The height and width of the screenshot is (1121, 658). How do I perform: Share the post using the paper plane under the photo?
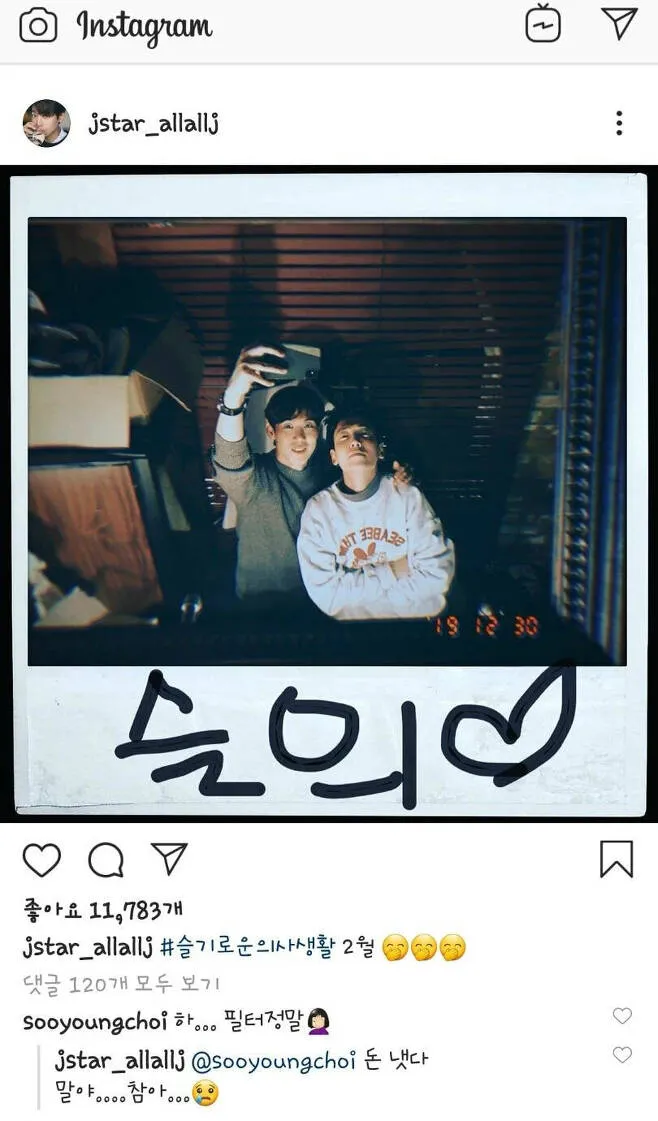[170, 858]
